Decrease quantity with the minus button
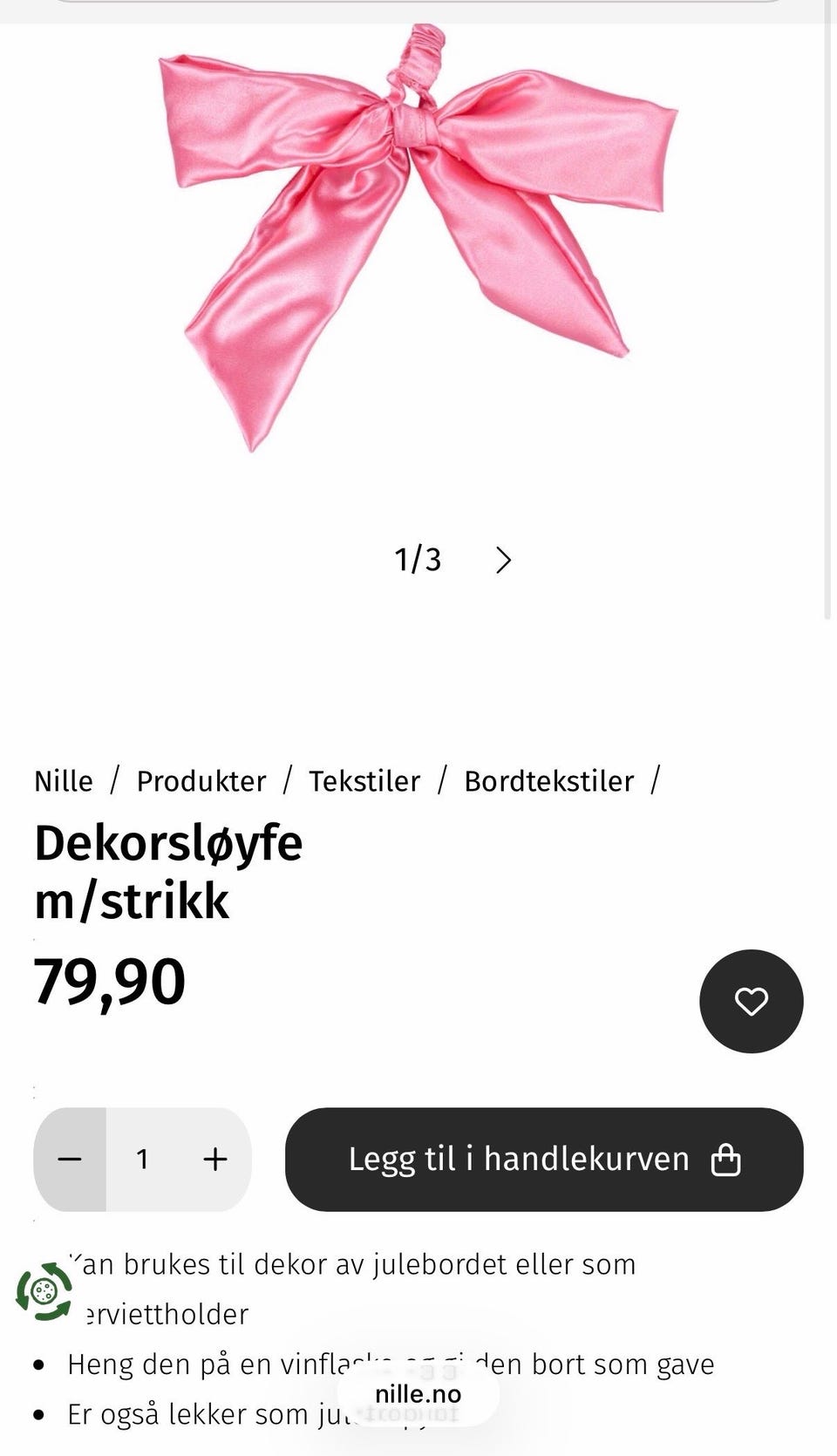Screen dimensions: 837x1456 [70, 1160]
